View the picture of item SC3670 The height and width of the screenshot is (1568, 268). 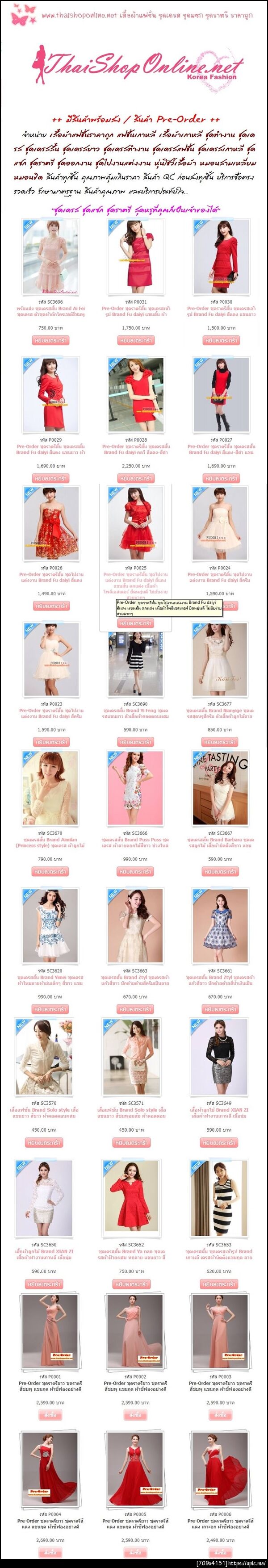[x=50, y=789]
